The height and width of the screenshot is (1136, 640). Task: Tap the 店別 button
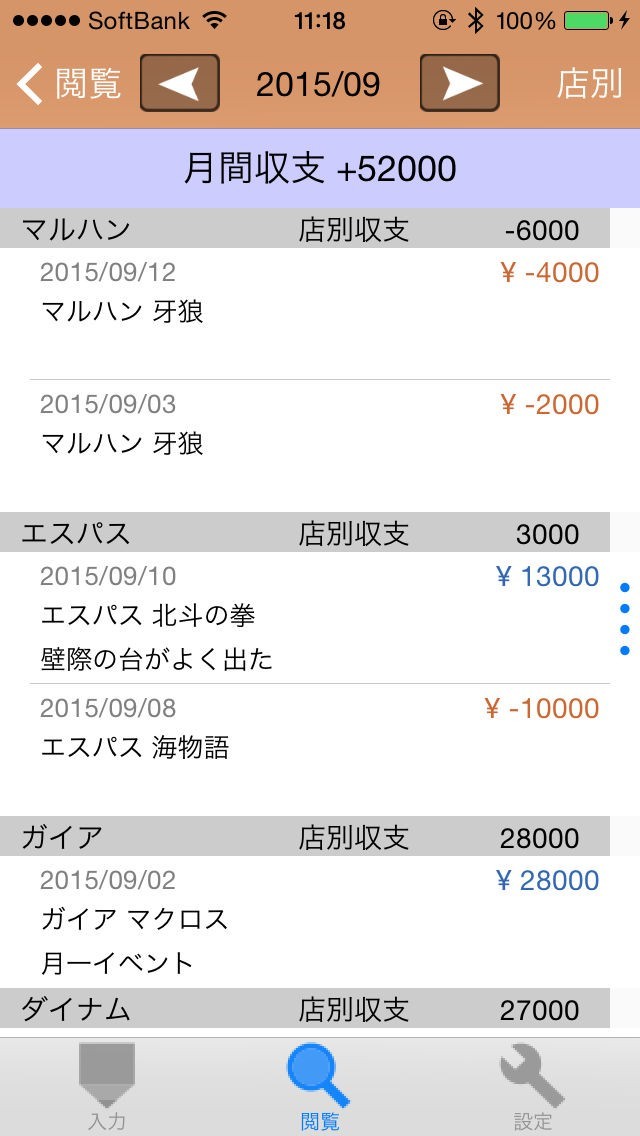click(589, 84)
